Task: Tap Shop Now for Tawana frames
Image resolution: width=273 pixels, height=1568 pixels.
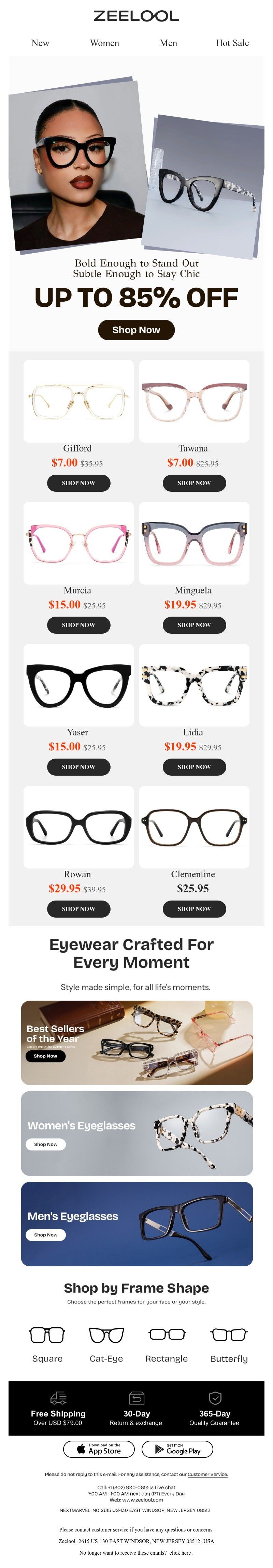Action: pyautogui.click(x=194, y=483)
